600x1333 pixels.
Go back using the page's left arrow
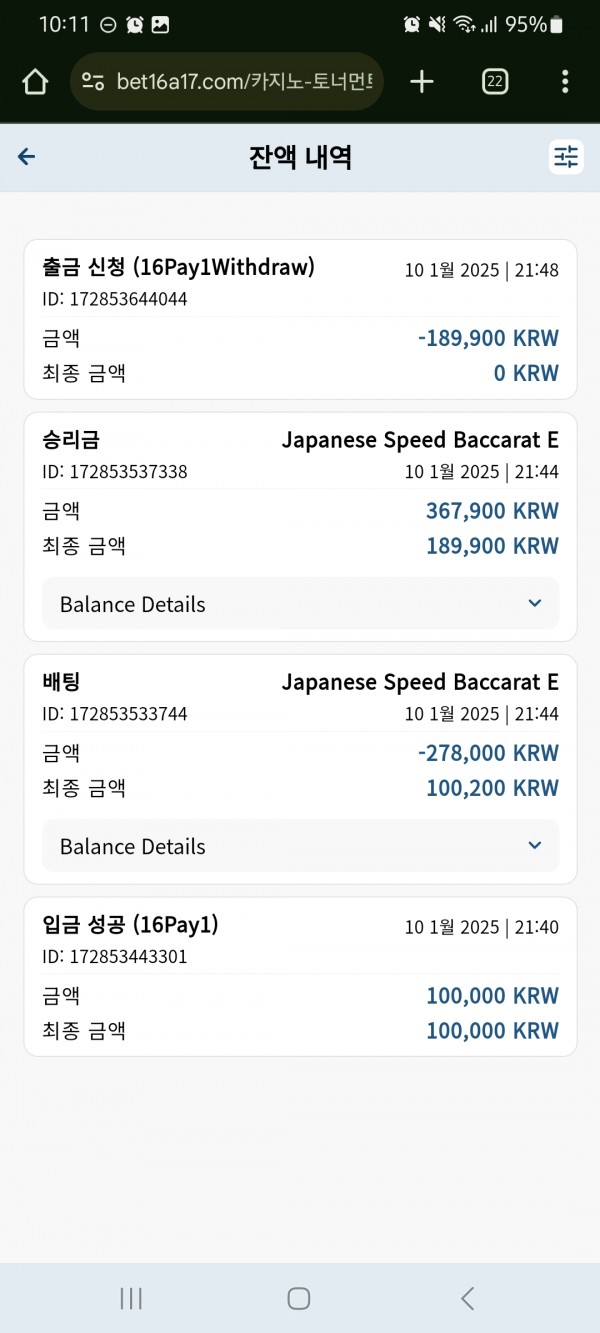point(27,157)
